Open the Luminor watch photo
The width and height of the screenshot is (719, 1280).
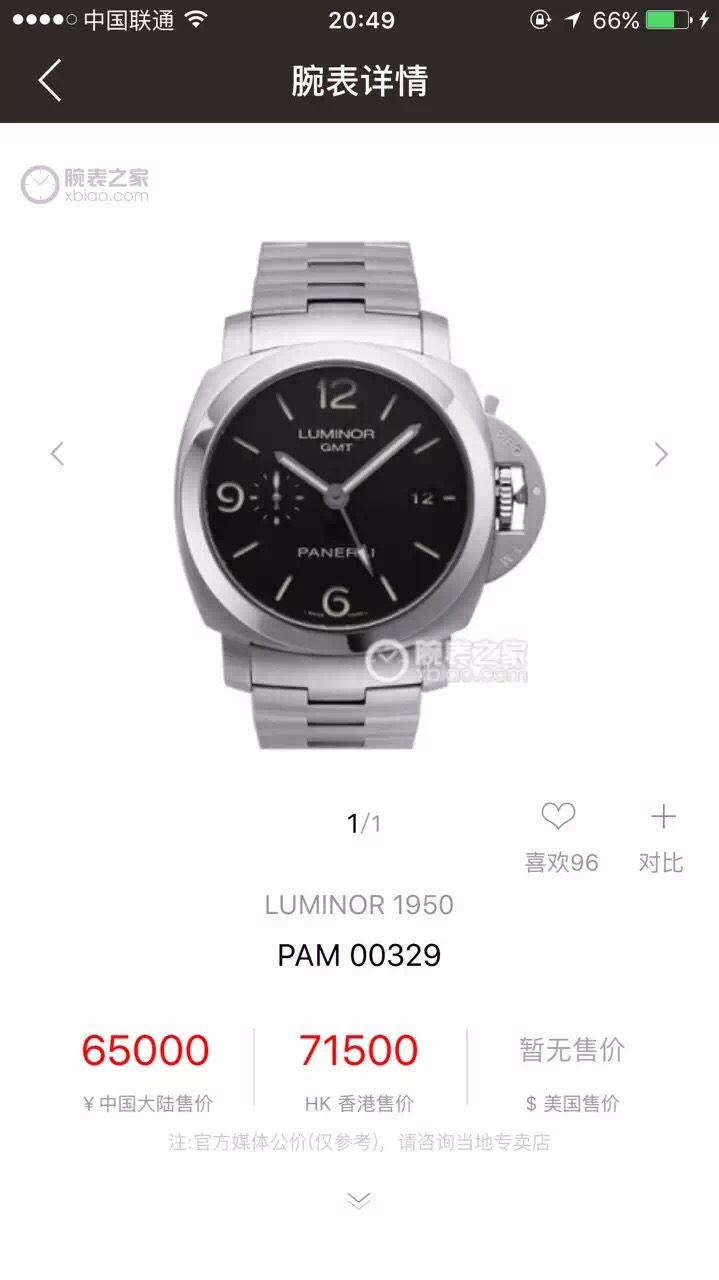(359, 495)
